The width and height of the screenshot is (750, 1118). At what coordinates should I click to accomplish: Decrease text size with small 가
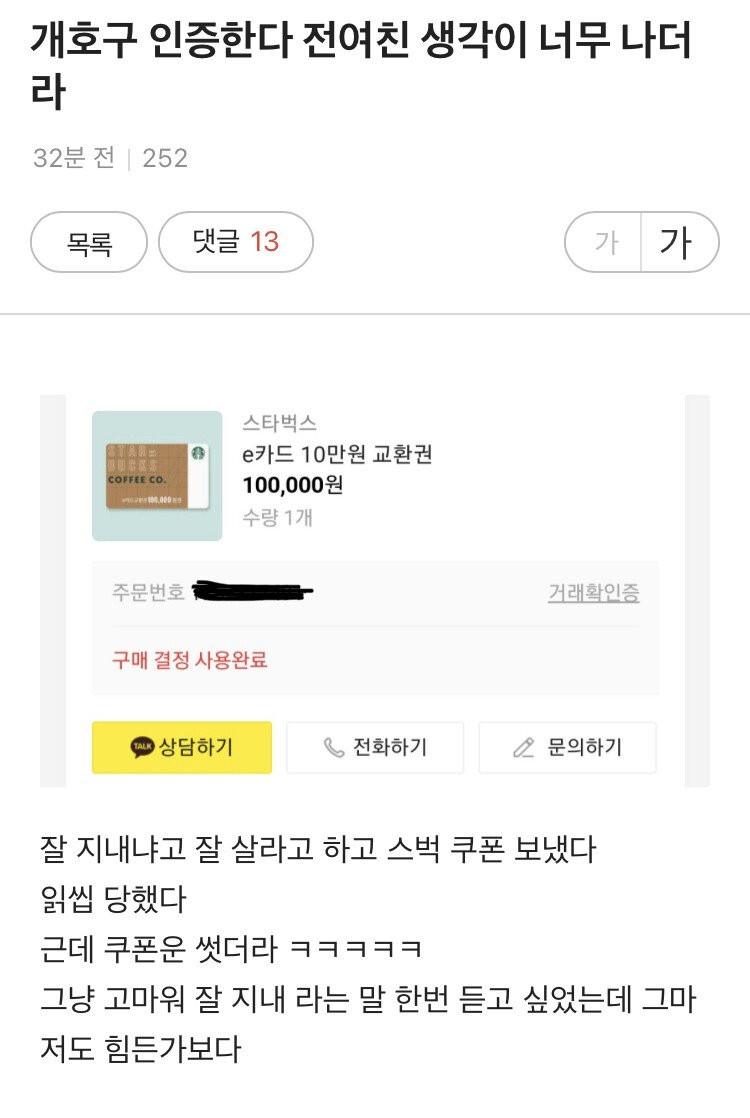(x=604, y=242)
